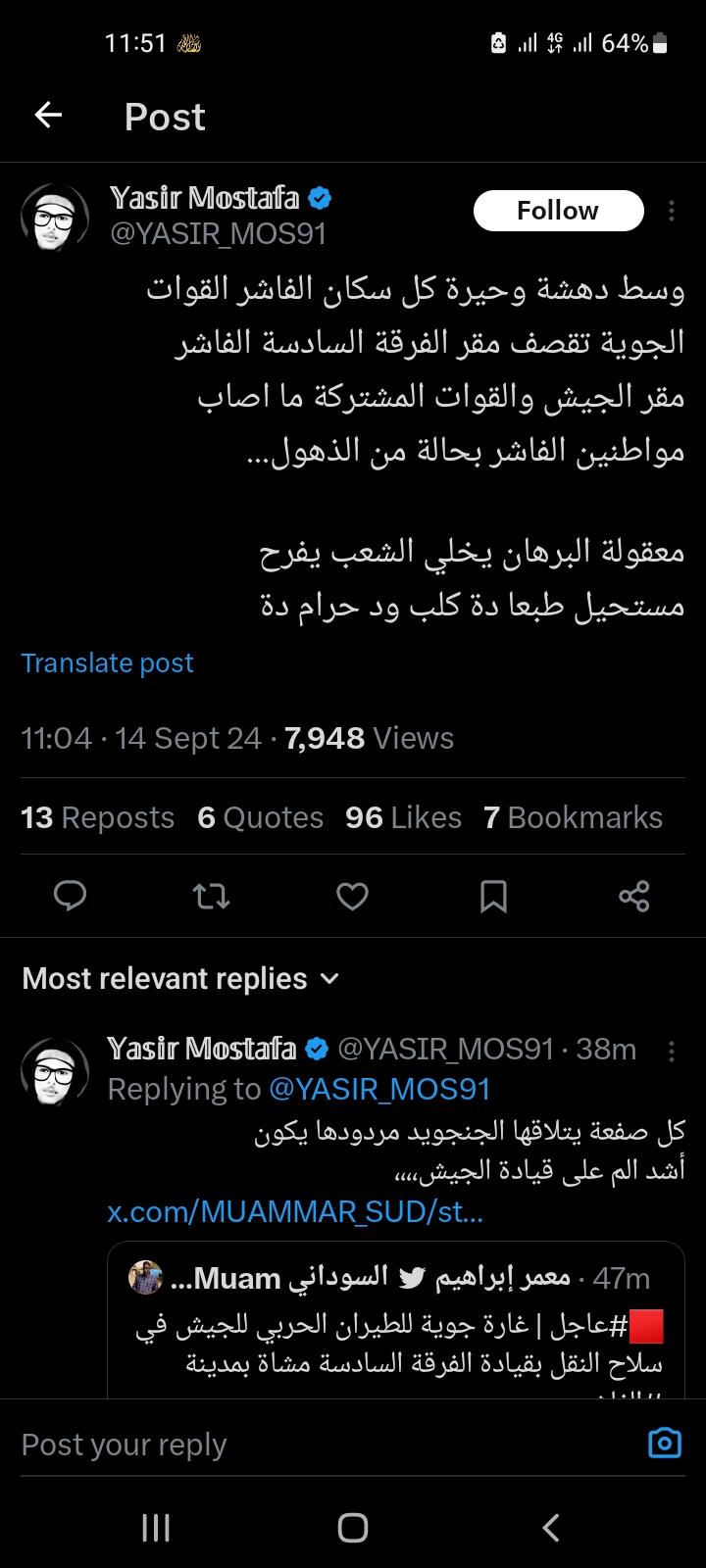View the 96 Likes list

pos(403,817)
